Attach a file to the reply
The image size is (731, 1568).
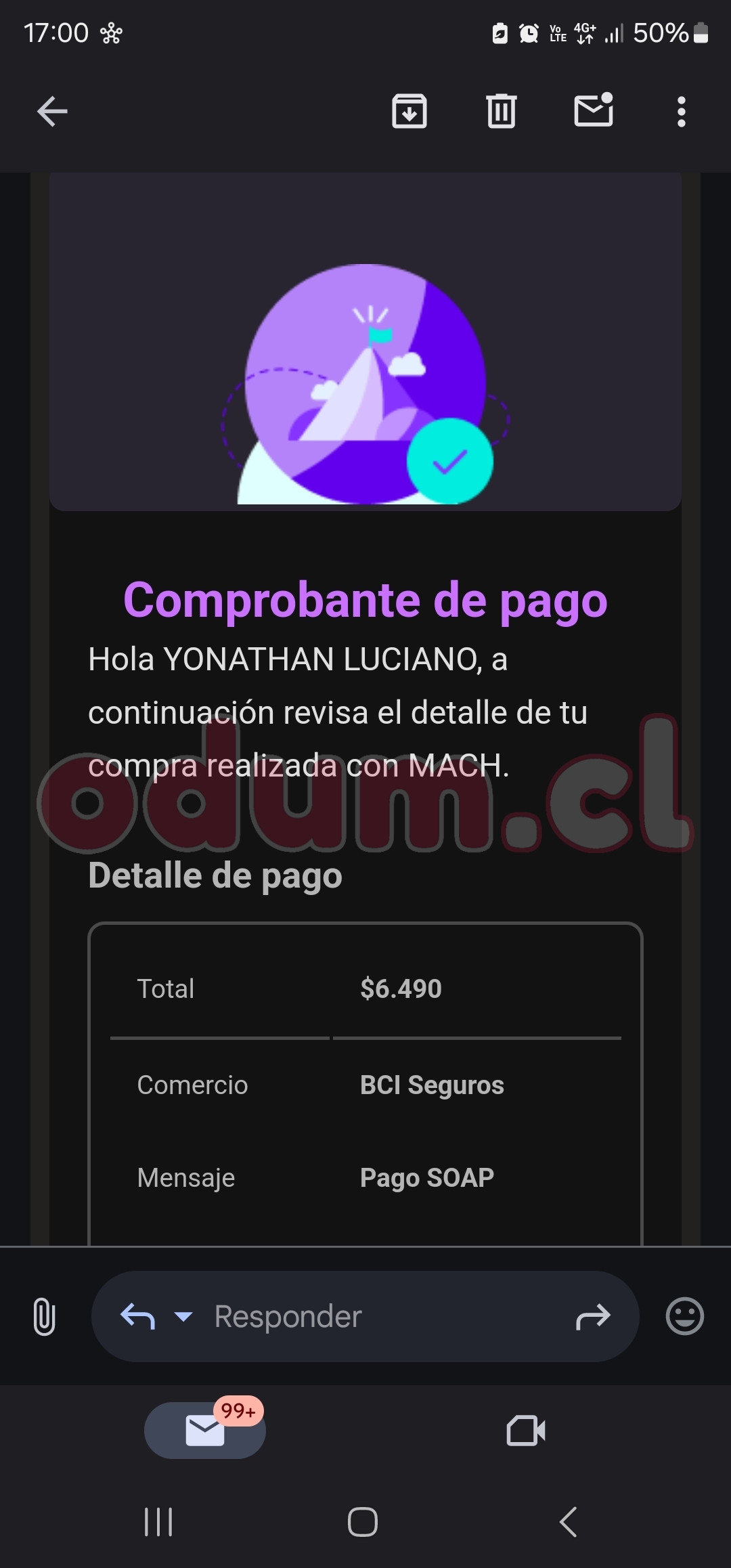tap(44, 1316)
